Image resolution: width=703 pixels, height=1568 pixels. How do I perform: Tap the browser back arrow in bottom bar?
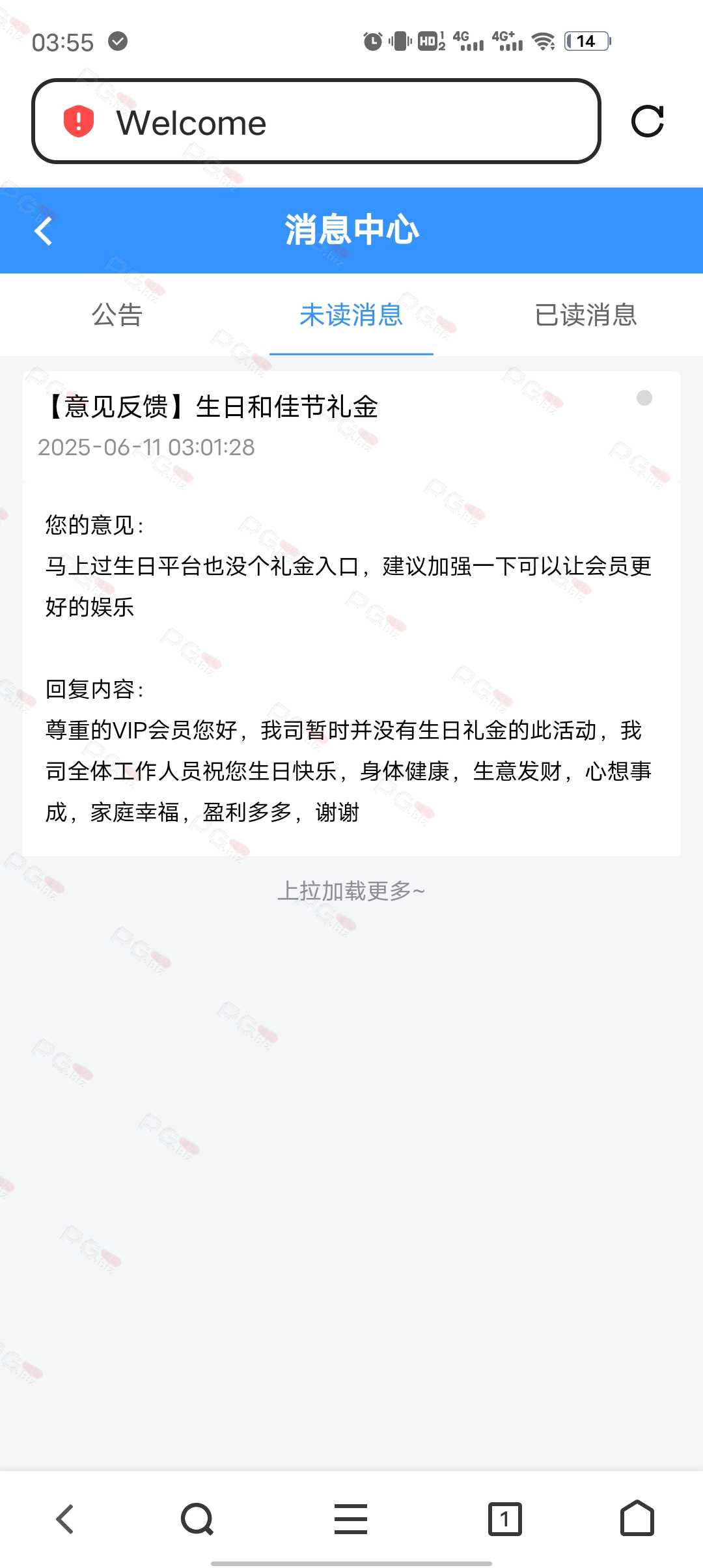65,1519
